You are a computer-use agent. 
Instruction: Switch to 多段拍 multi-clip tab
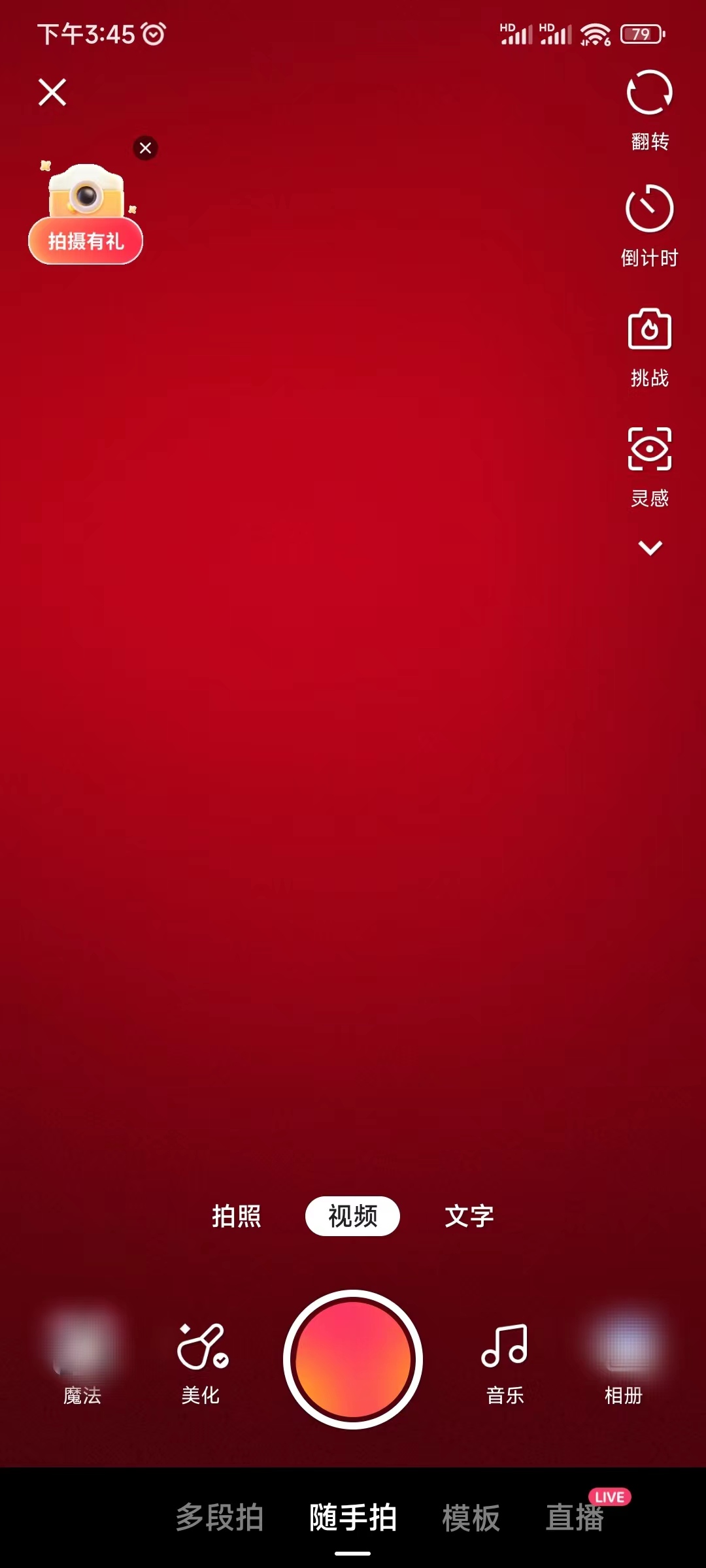tap(220, 1517)
